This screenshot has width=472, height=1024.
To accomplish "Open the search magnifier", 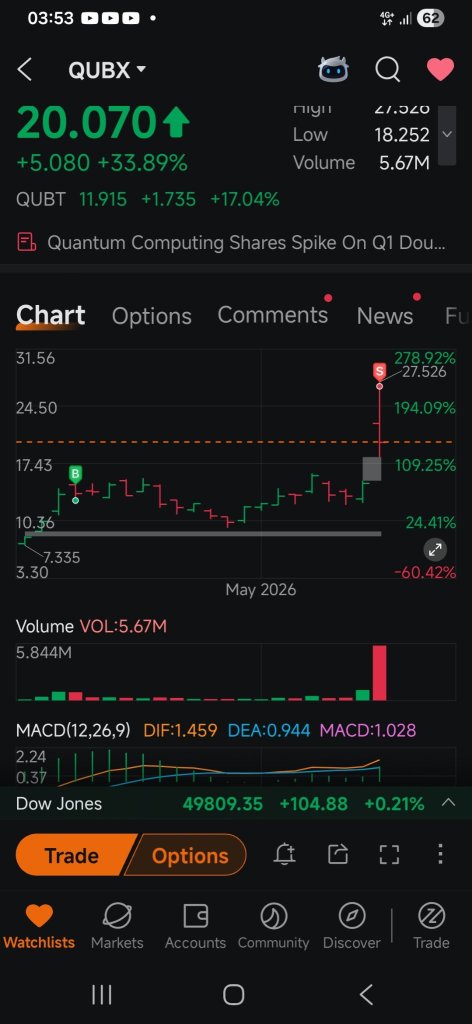I will coord(387,69).
